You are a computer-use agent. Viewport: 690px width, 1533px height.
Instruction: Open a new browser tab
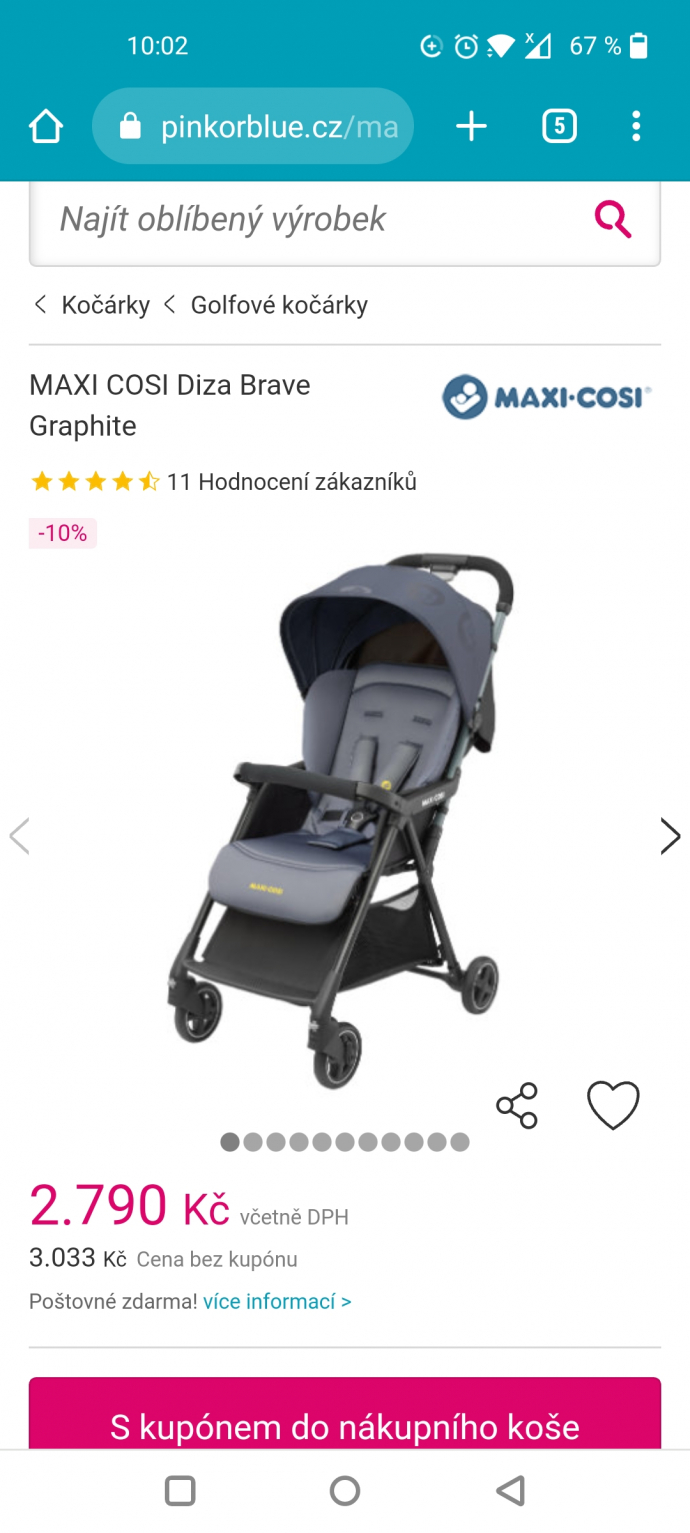tap(471, 127)
